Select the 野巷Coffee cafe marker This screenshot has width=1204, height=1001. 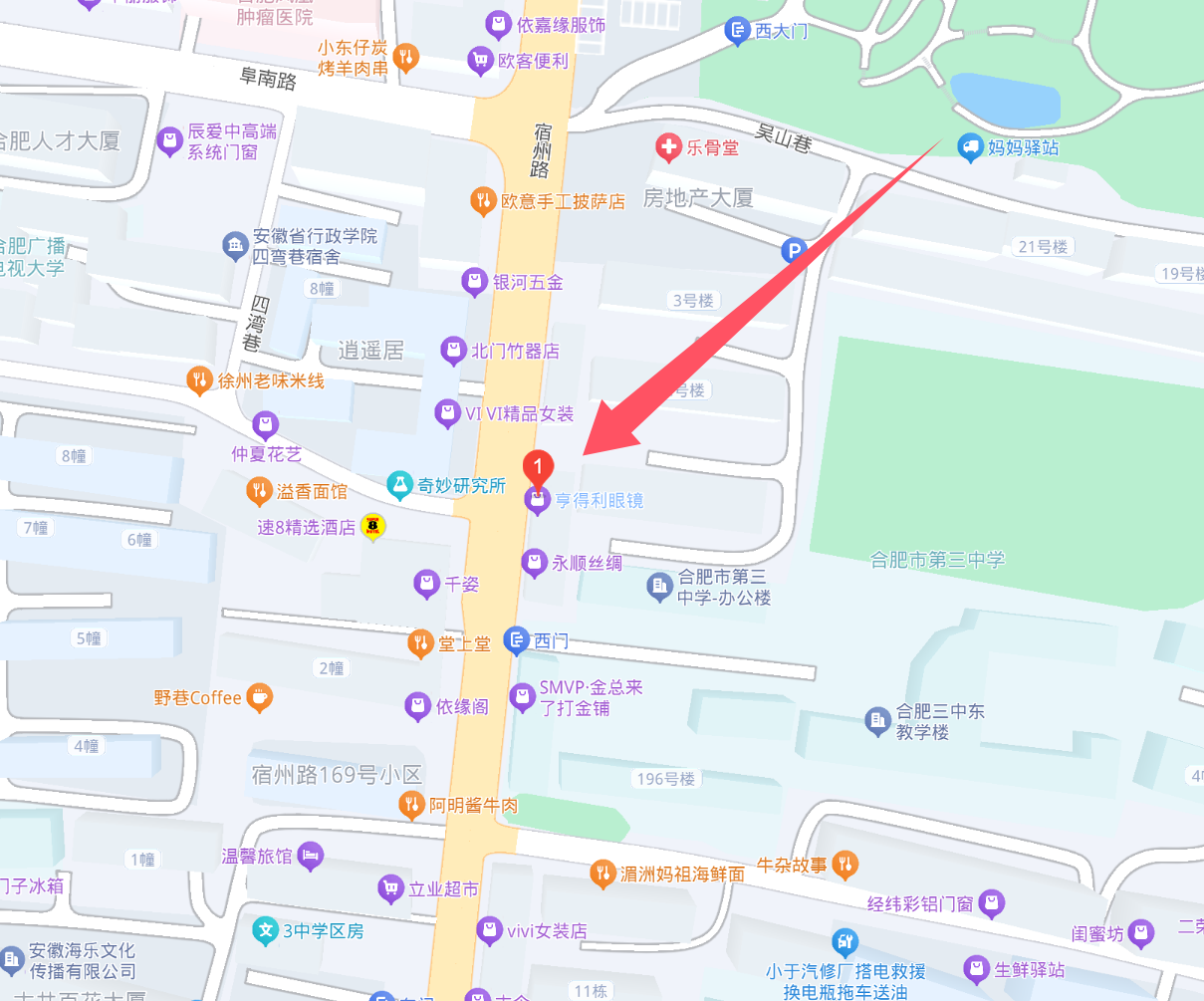[x=259, y=697]
